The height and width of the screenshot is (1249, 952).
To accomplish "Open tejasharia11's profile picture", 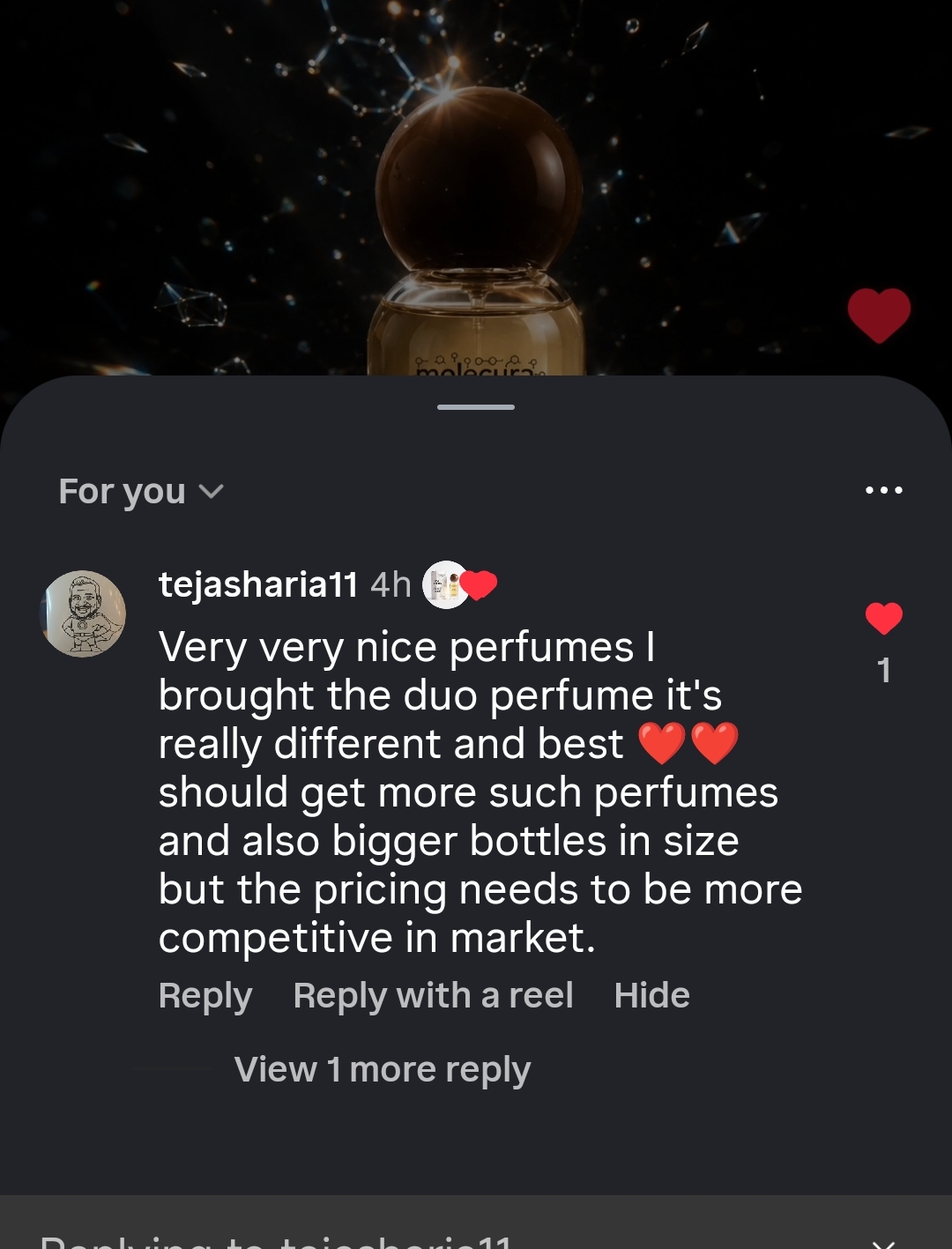I will coord(84,613).
